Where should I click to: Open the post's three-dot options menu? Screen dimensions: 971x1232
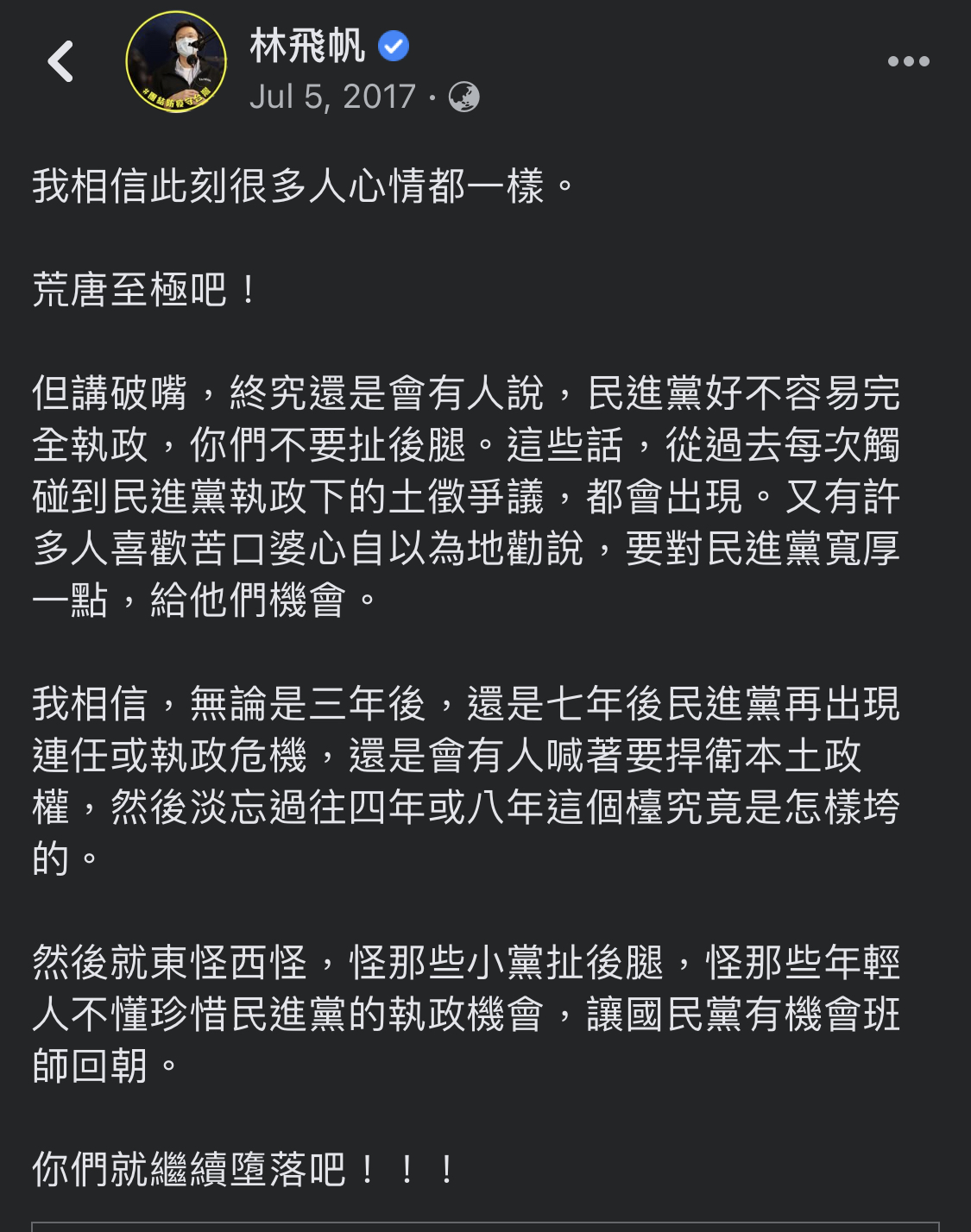(x=908, y=61)
